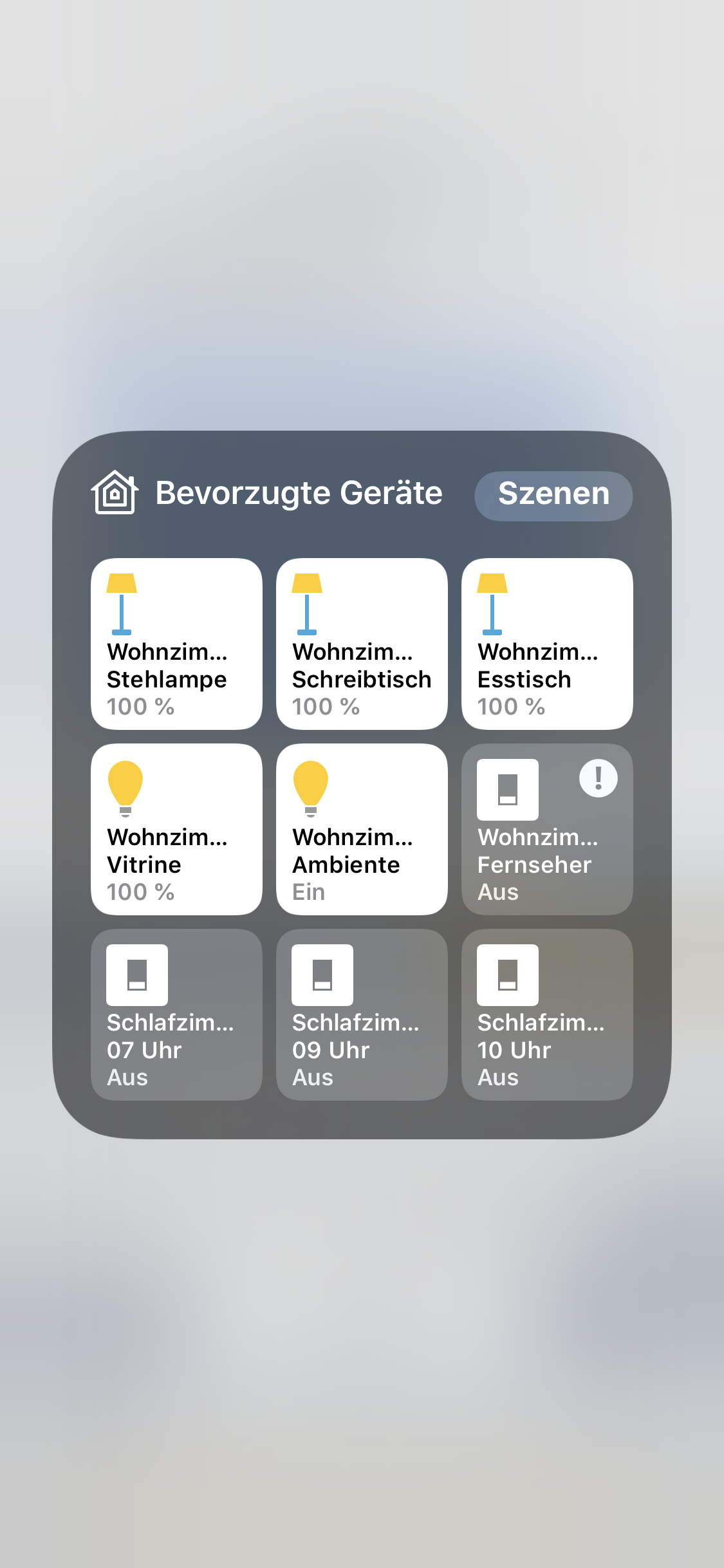This screenshot has height=1568, width=724.
Task: Enable the Schlafzimmer 07 Uhr switch
Action: point(176,1014)
